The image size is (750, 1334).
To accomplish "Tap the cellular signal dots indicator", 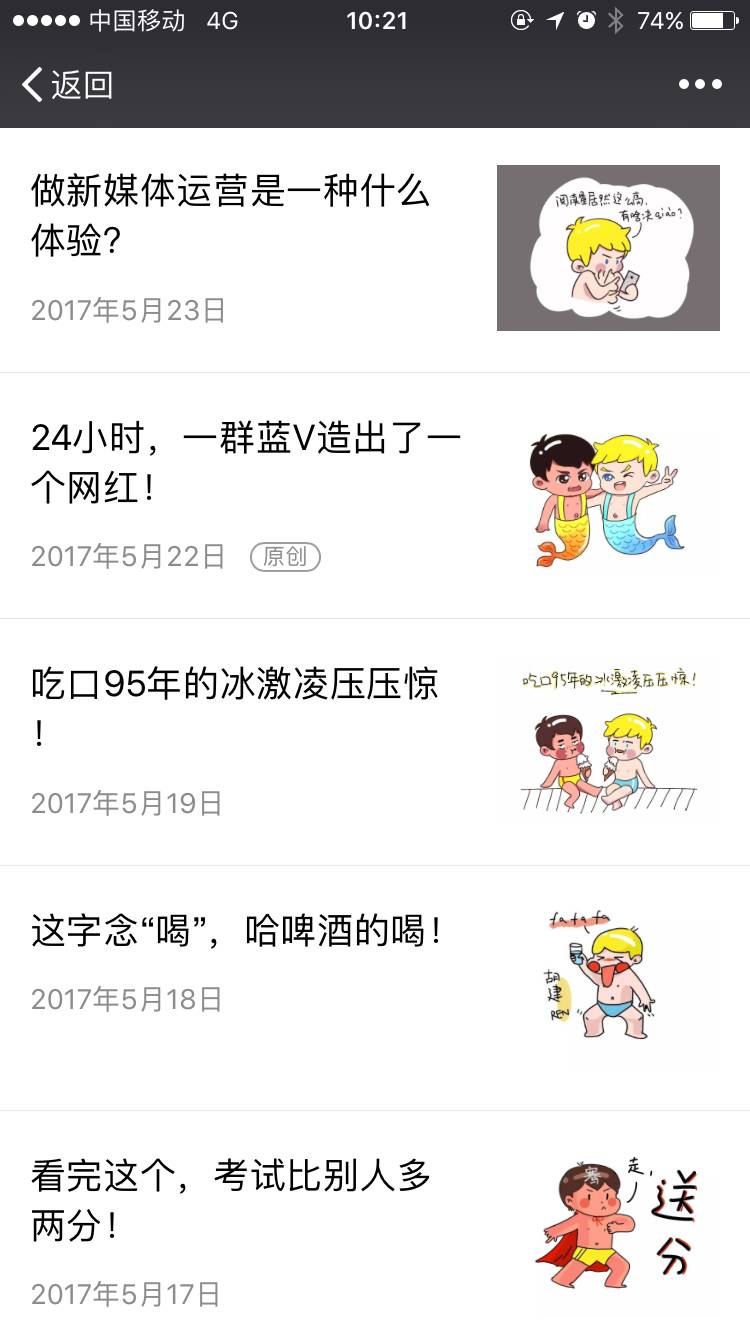I will pos(48,19).
